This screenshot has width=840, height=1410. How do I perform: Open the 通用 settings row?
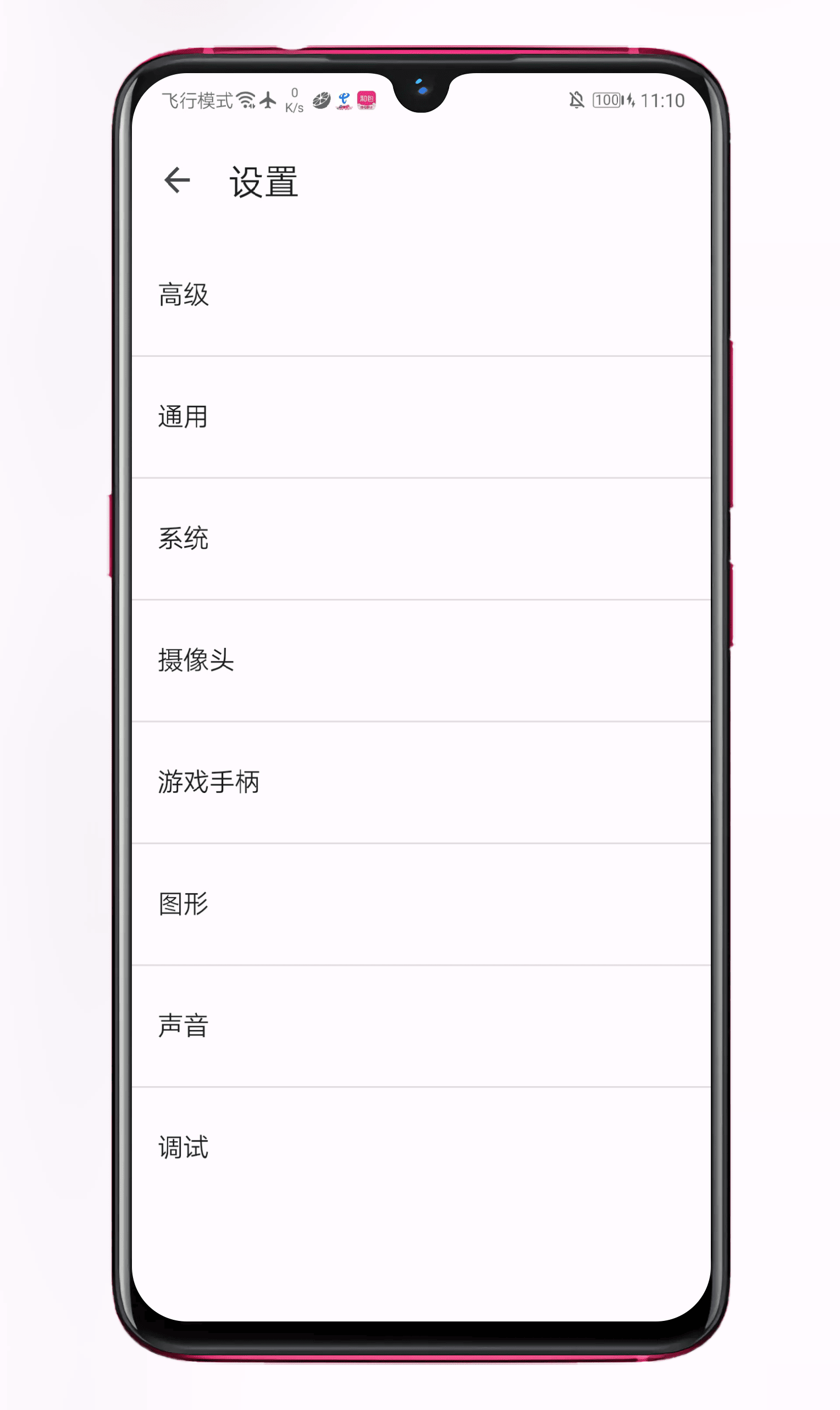420,417
